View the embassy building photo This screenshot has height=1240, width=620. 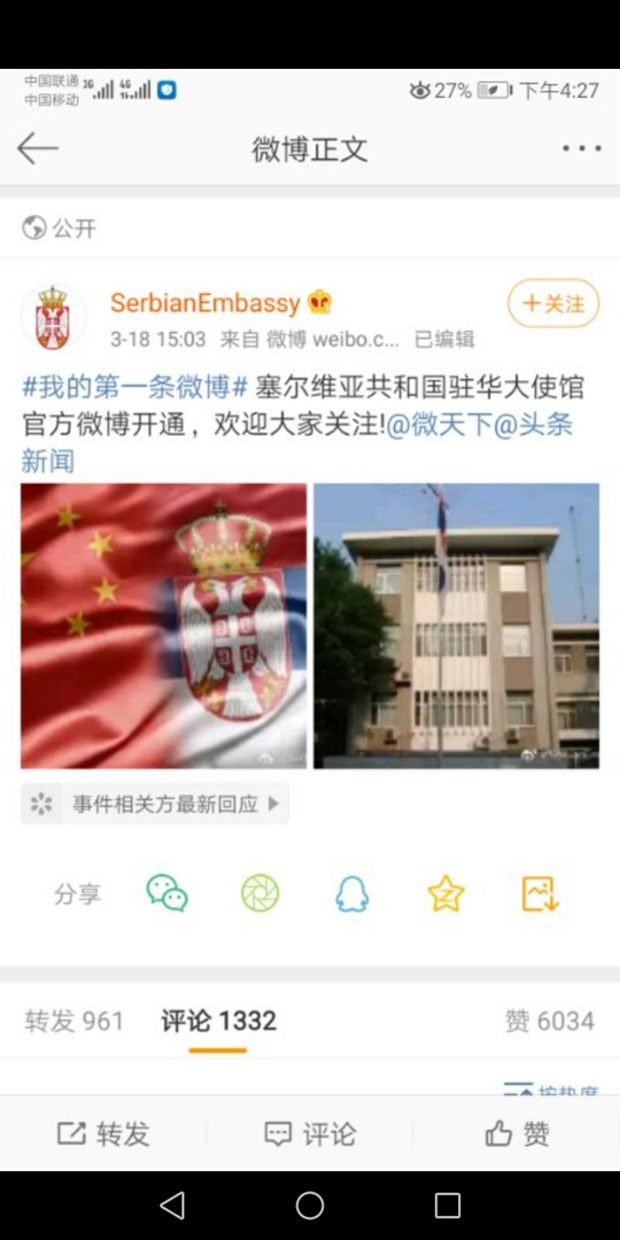pyautogui.click(x=457, y=625)
